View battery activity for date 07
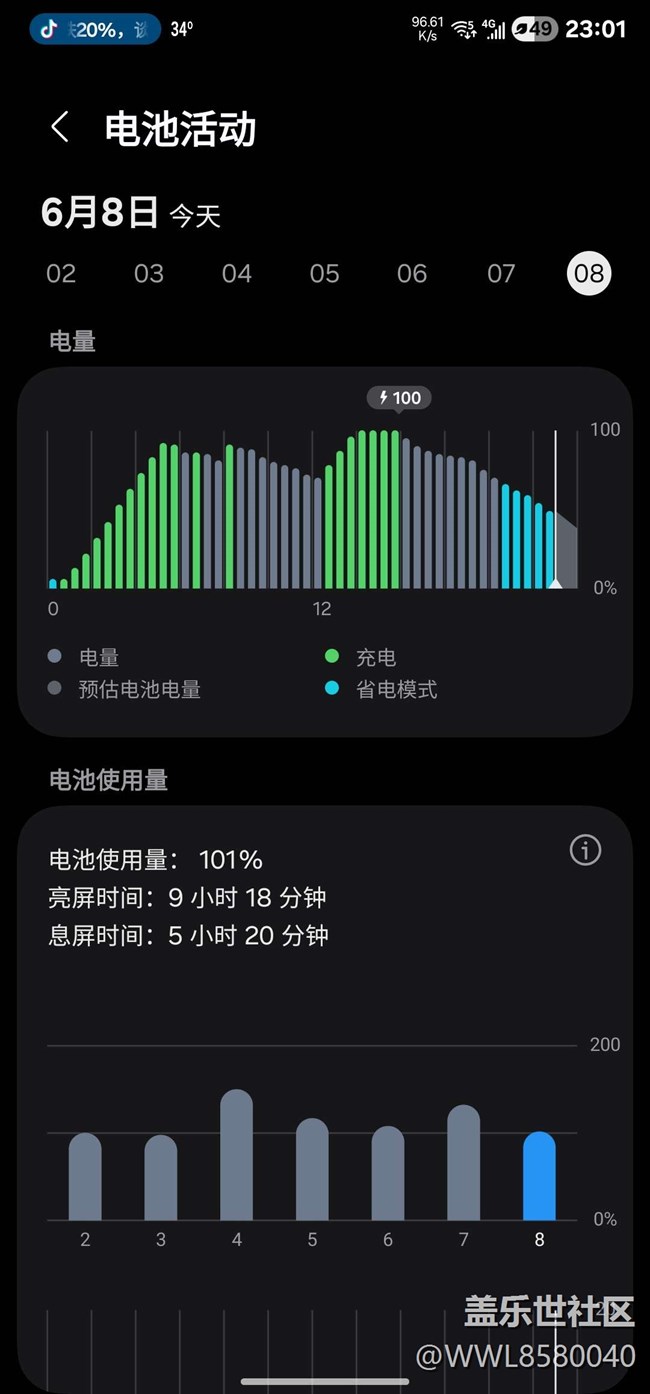Viewport: 650px width, 1394px height. tap(501, 274)
